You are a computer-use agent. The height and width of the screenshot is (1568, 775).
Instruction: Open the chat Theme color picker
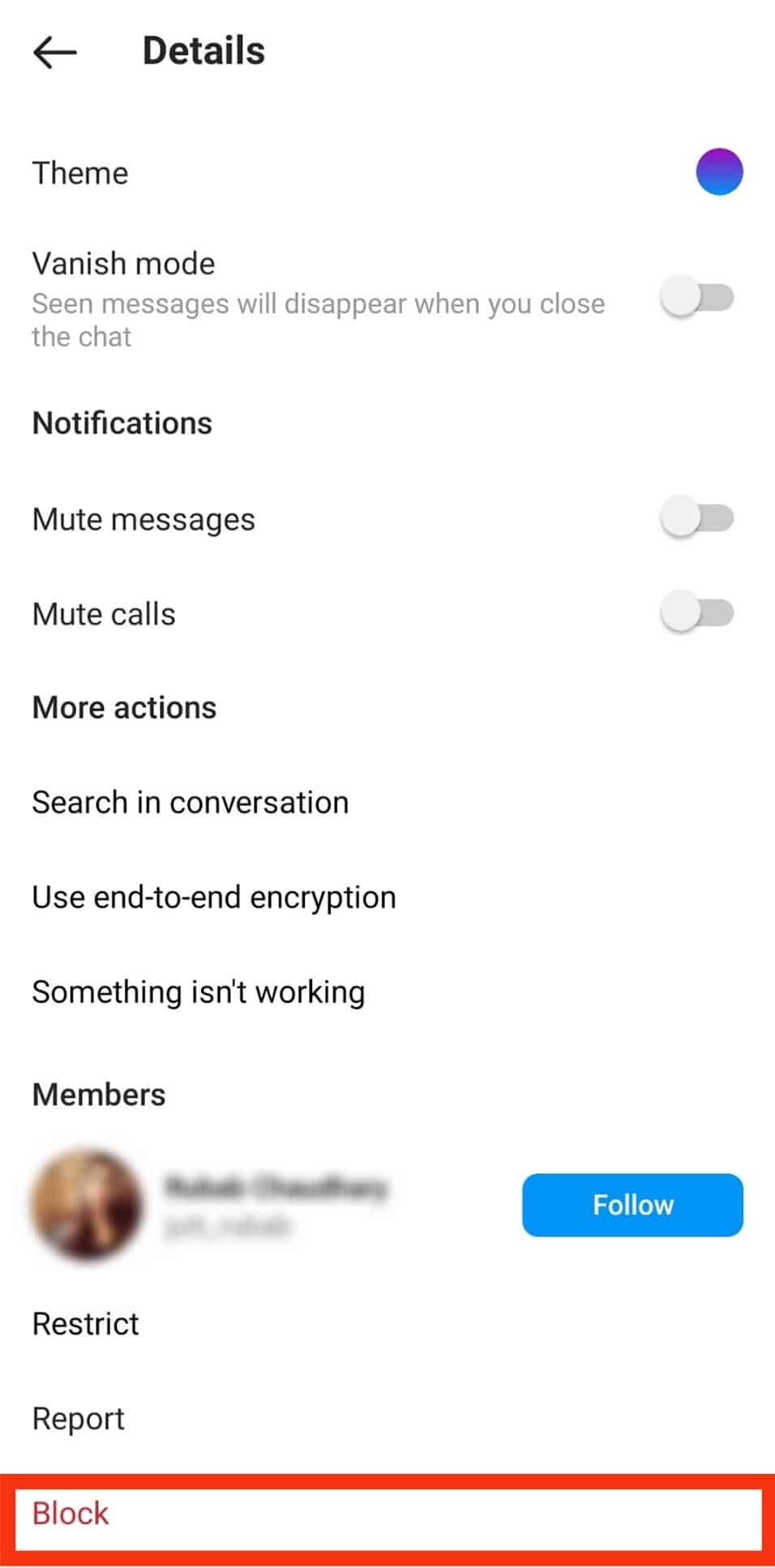pos(719,172)
